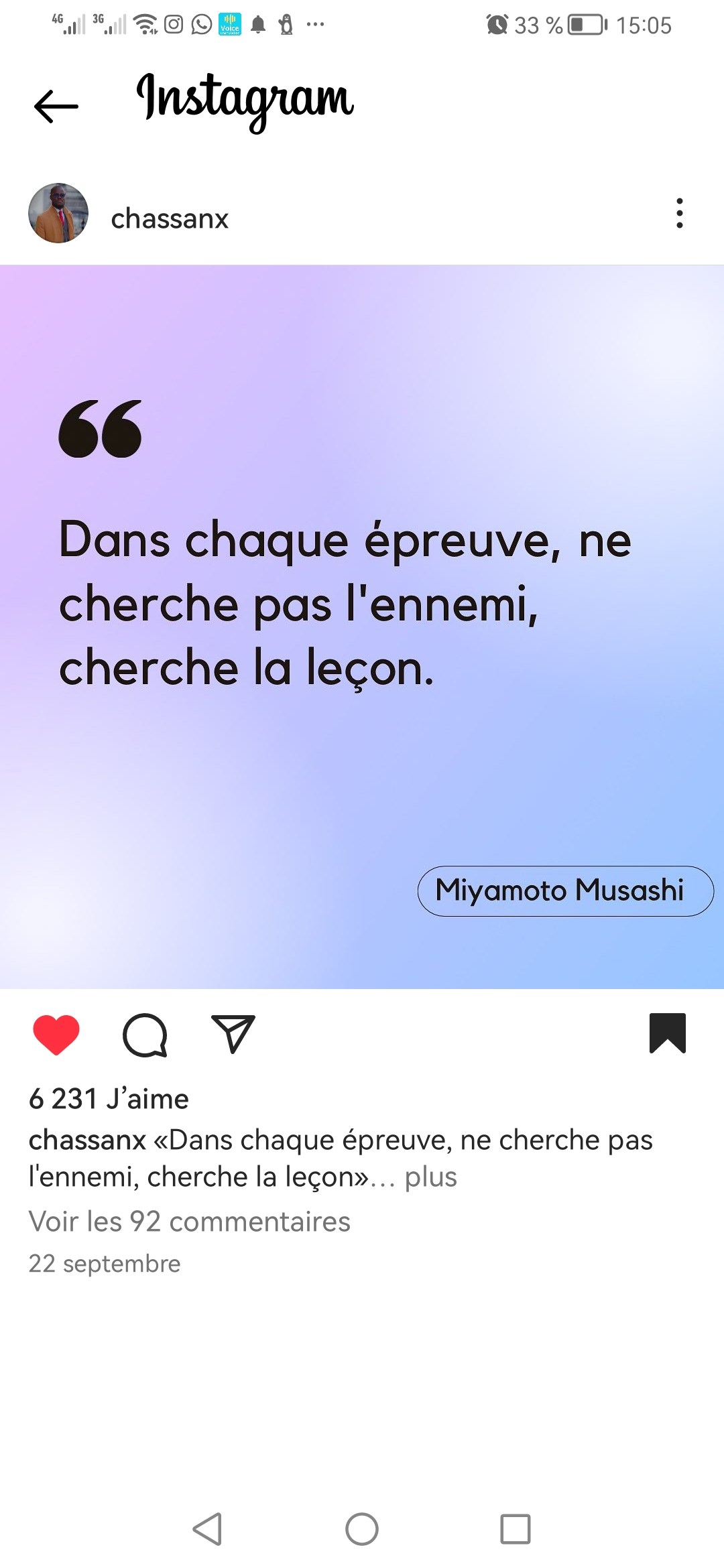Image resolution: width=724 pixels, height=1568 pixels.
Task: Open the chassanx username in the post header
Action: pos(170,218)
